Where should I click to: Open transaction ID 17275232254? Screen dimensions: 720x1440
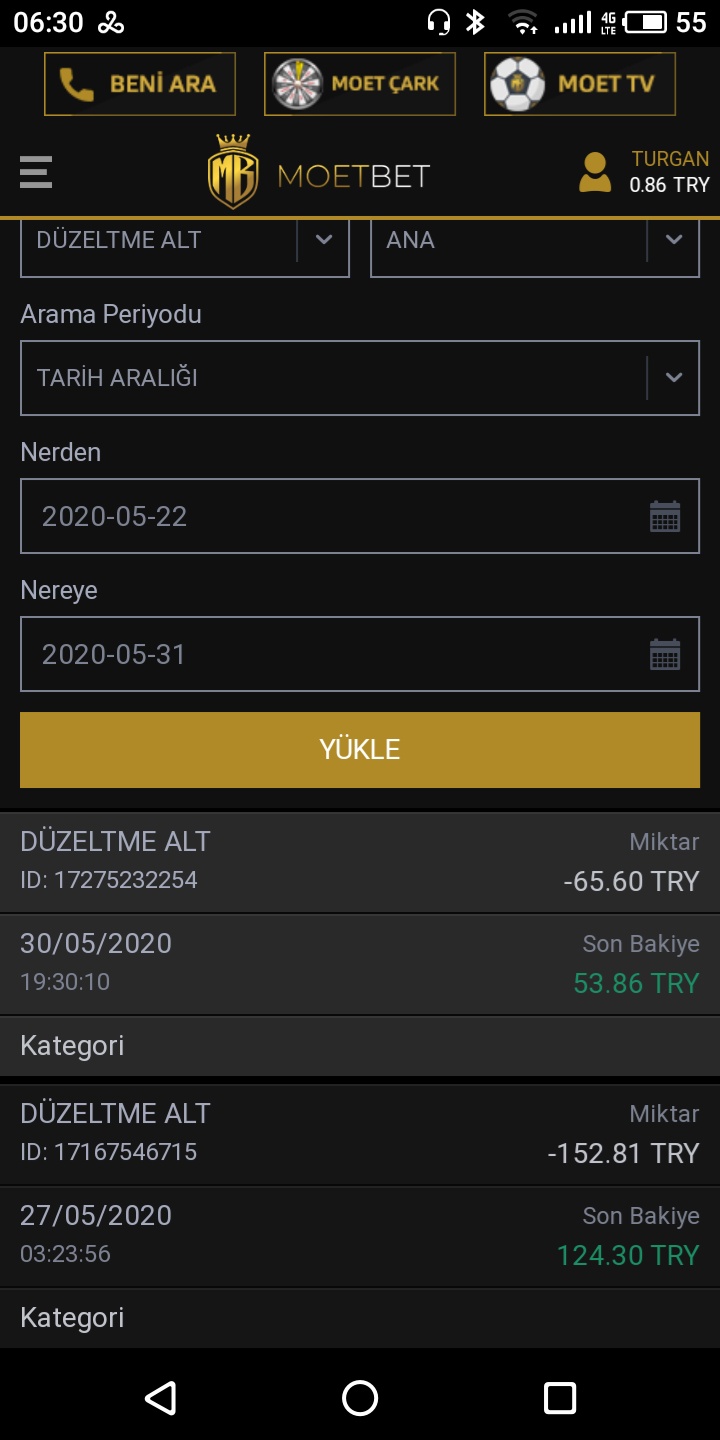(360, 862)
